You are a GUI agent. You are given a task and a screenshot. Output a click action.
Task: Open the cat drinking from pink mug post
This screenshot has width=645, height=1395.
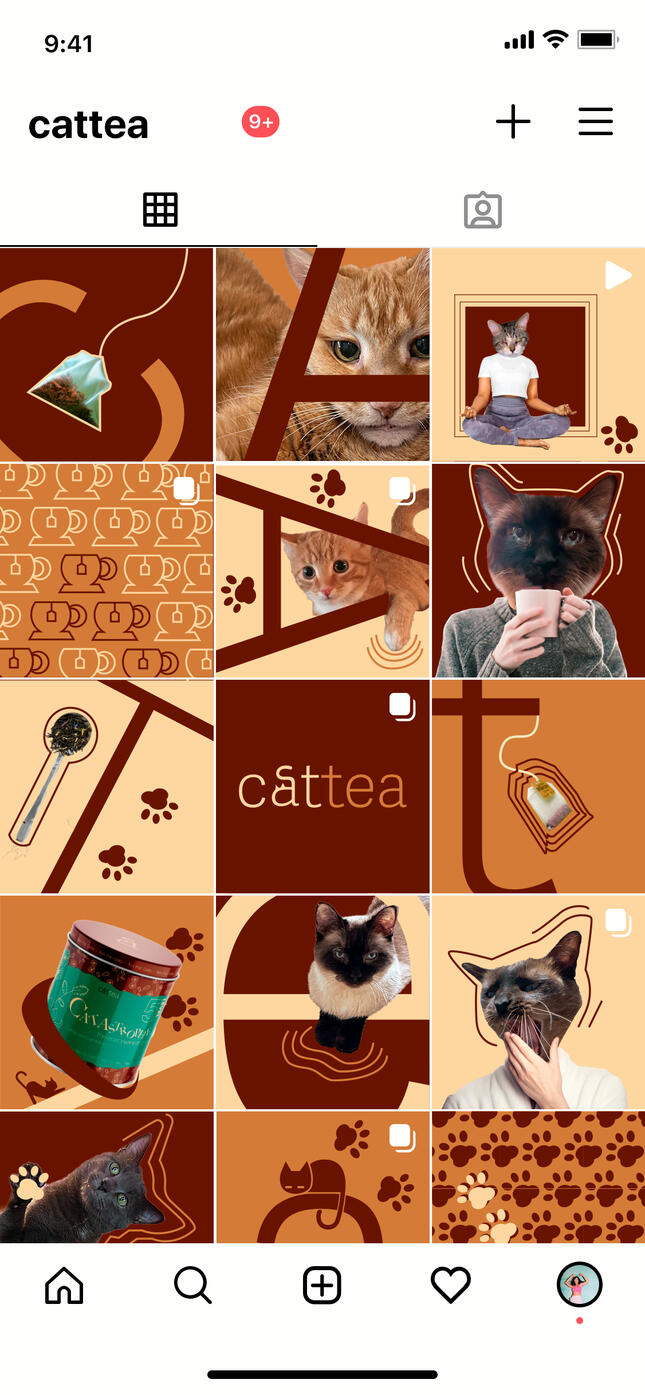click(x=538, y=570)
